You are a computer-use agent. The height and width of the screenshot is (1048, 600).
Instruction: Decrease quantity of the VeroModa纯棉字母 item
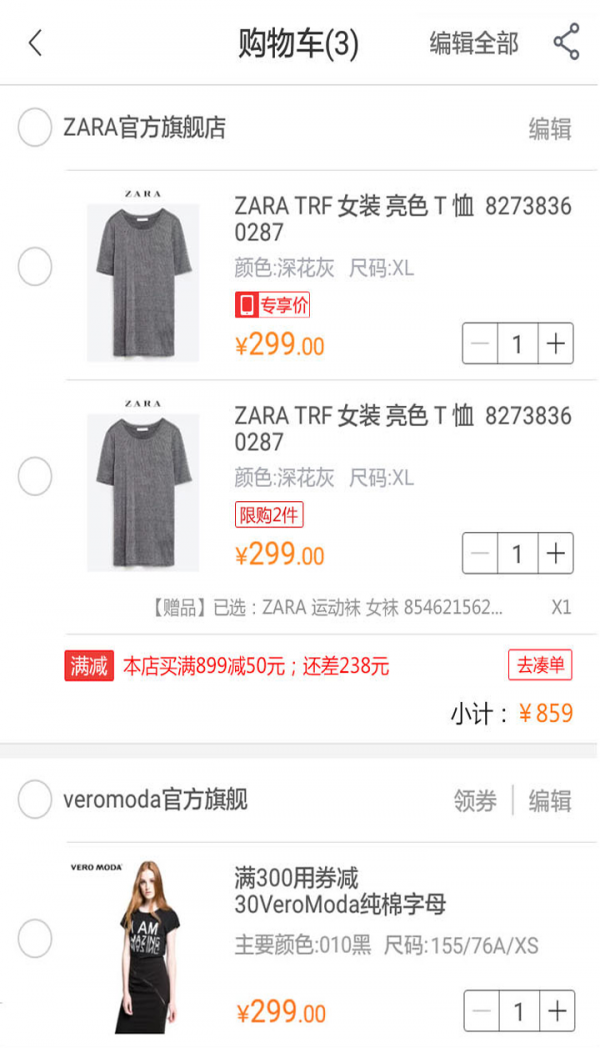[482, 1011]
